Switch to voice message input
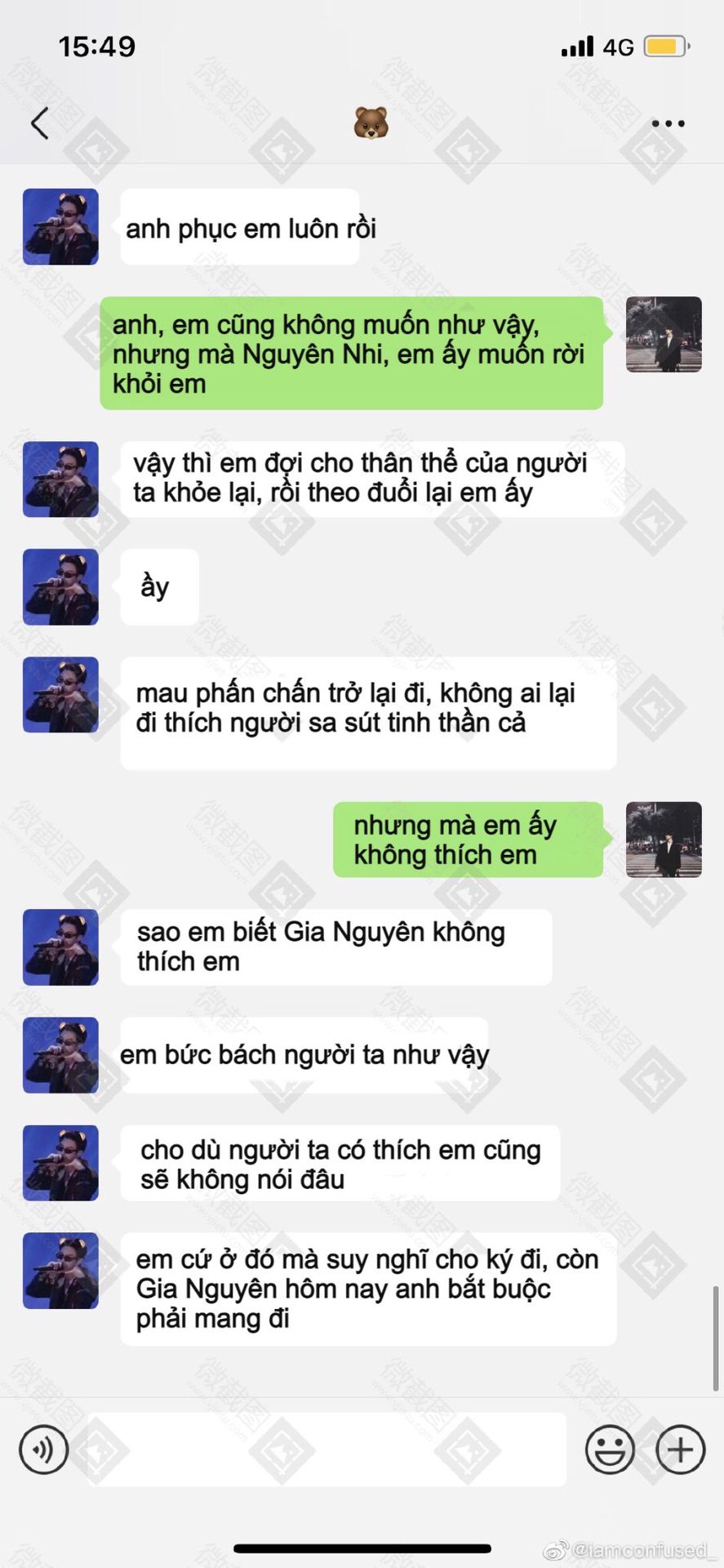 (x=43, y=1449)
